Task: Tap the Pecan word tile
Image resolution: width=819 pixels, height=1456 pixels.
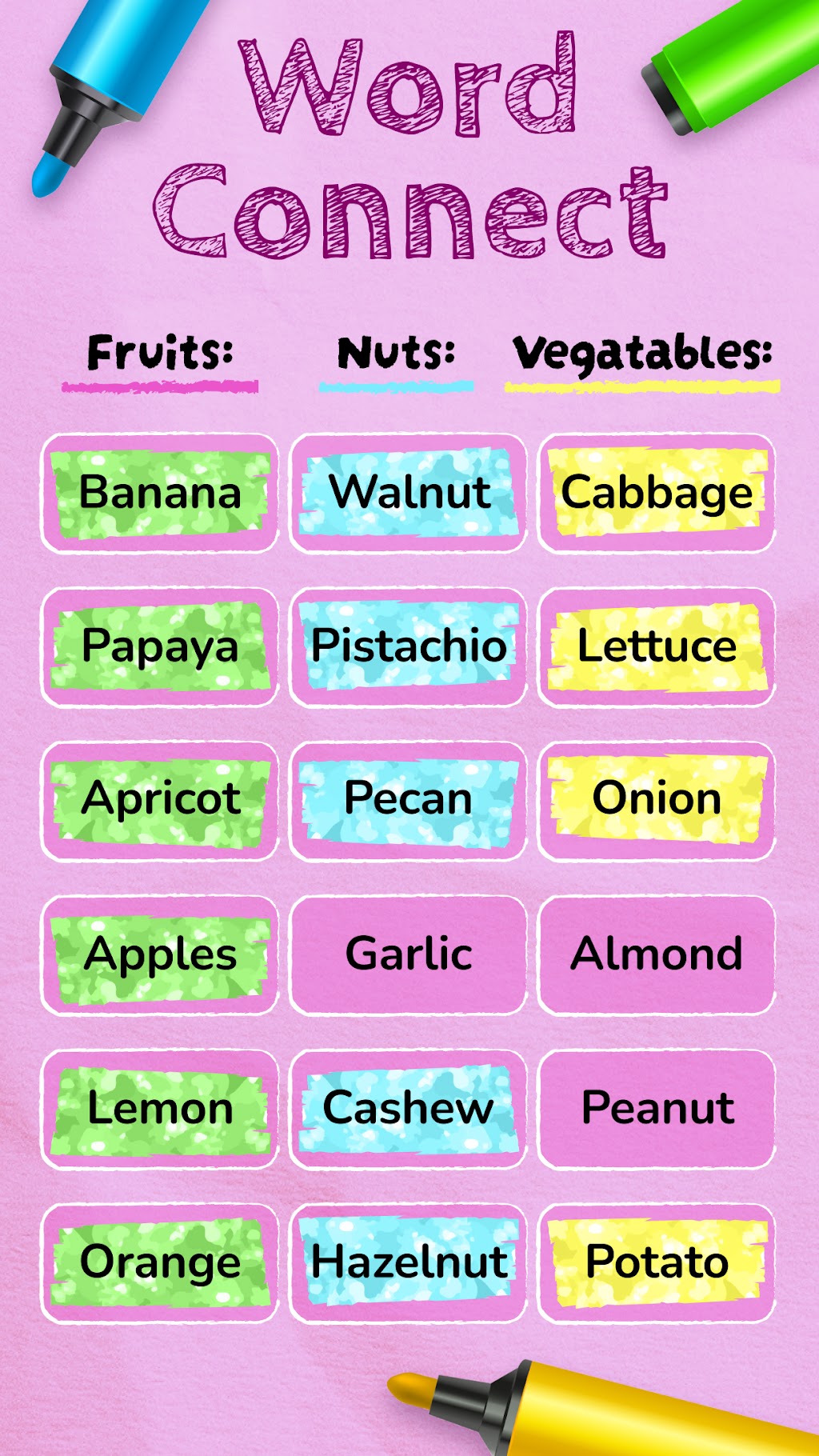Action: pos(409,800)
